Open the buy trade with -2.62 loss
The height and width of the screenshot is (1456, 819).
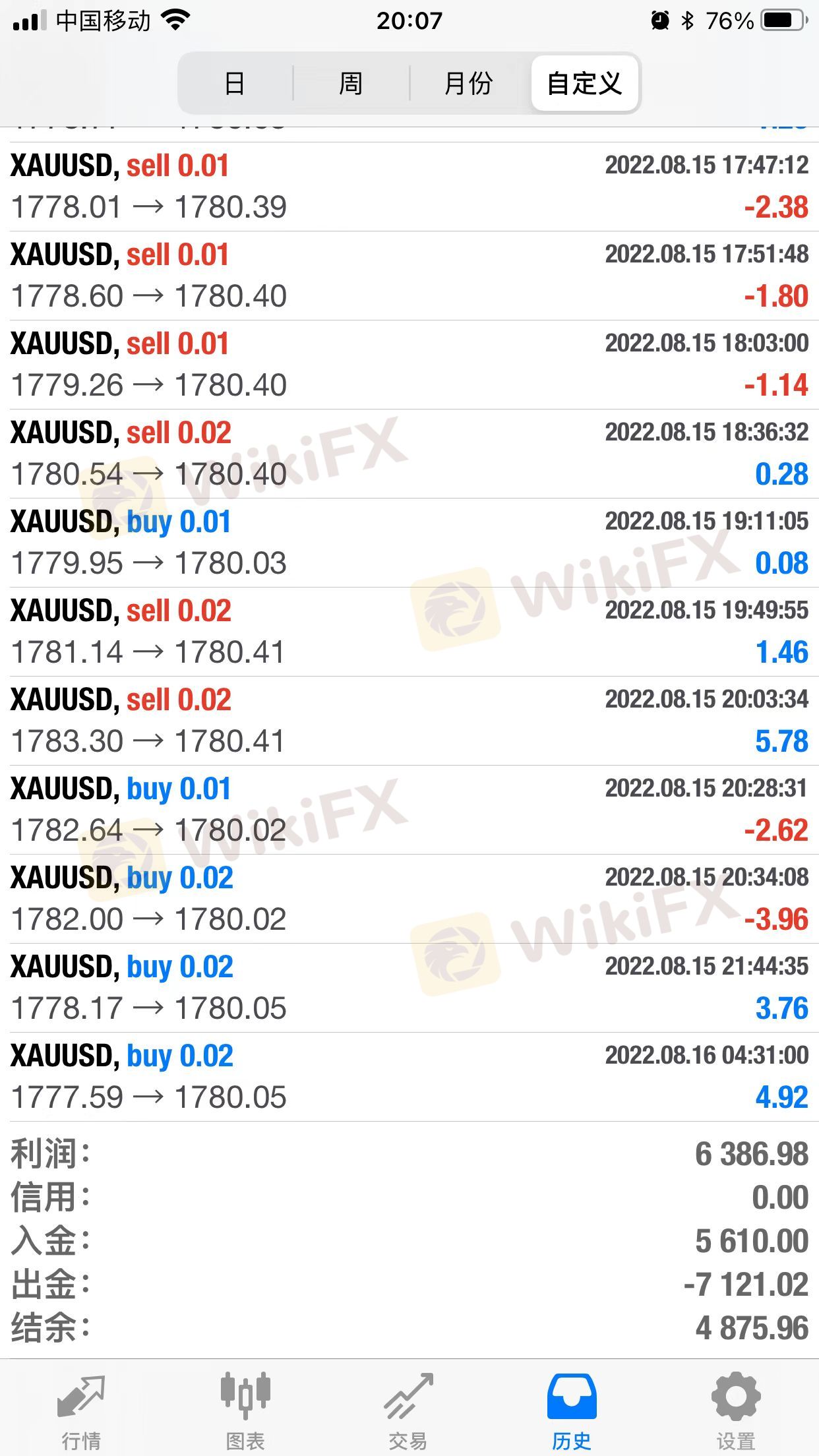[409, 810]
